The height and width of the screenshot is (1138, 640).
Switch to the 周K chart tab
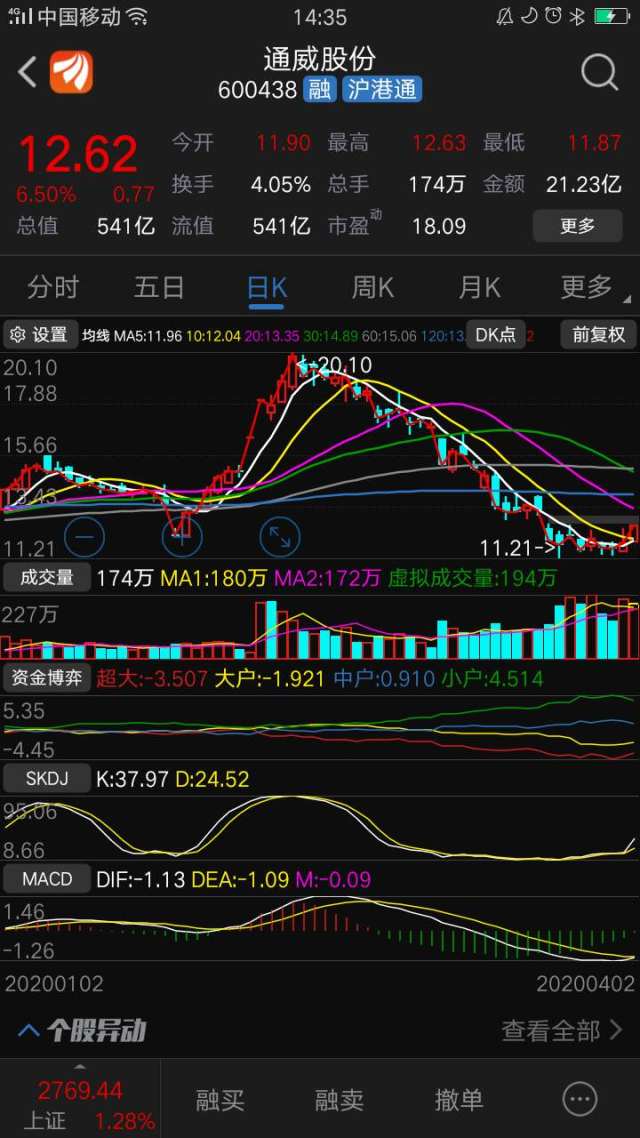tap(373, 288)
